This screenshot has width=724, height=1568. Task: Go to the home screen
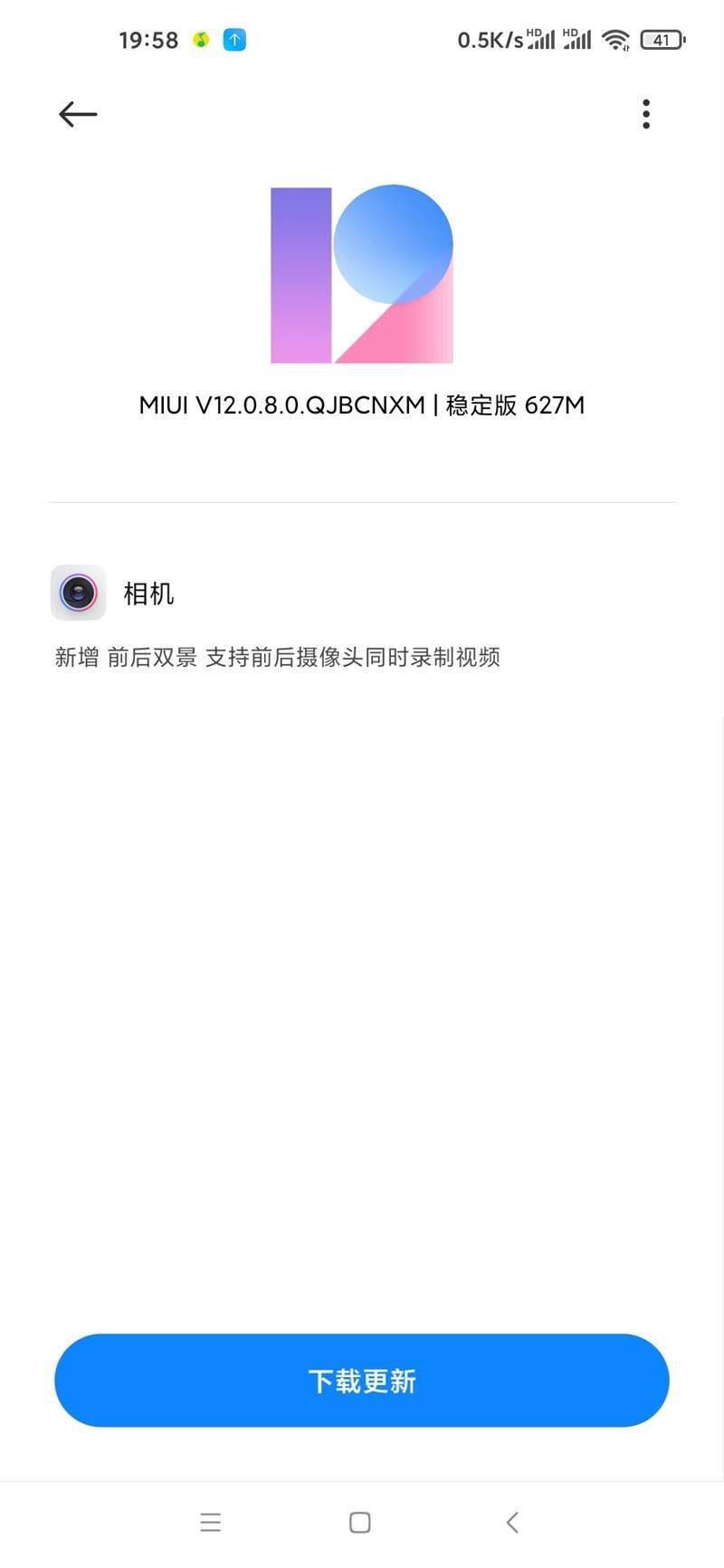(360, 1522)
